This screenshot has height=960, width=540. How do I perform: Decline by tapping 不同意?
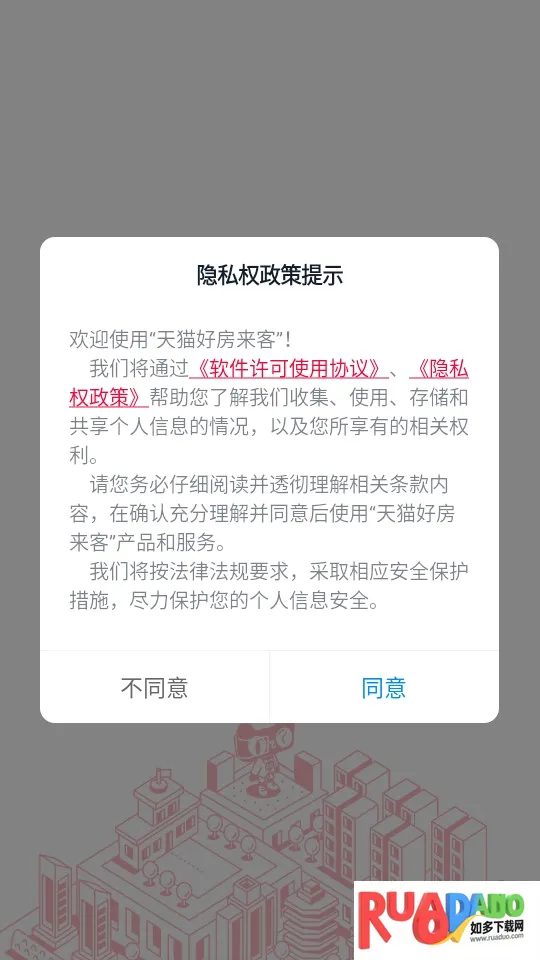coord(154,688)
